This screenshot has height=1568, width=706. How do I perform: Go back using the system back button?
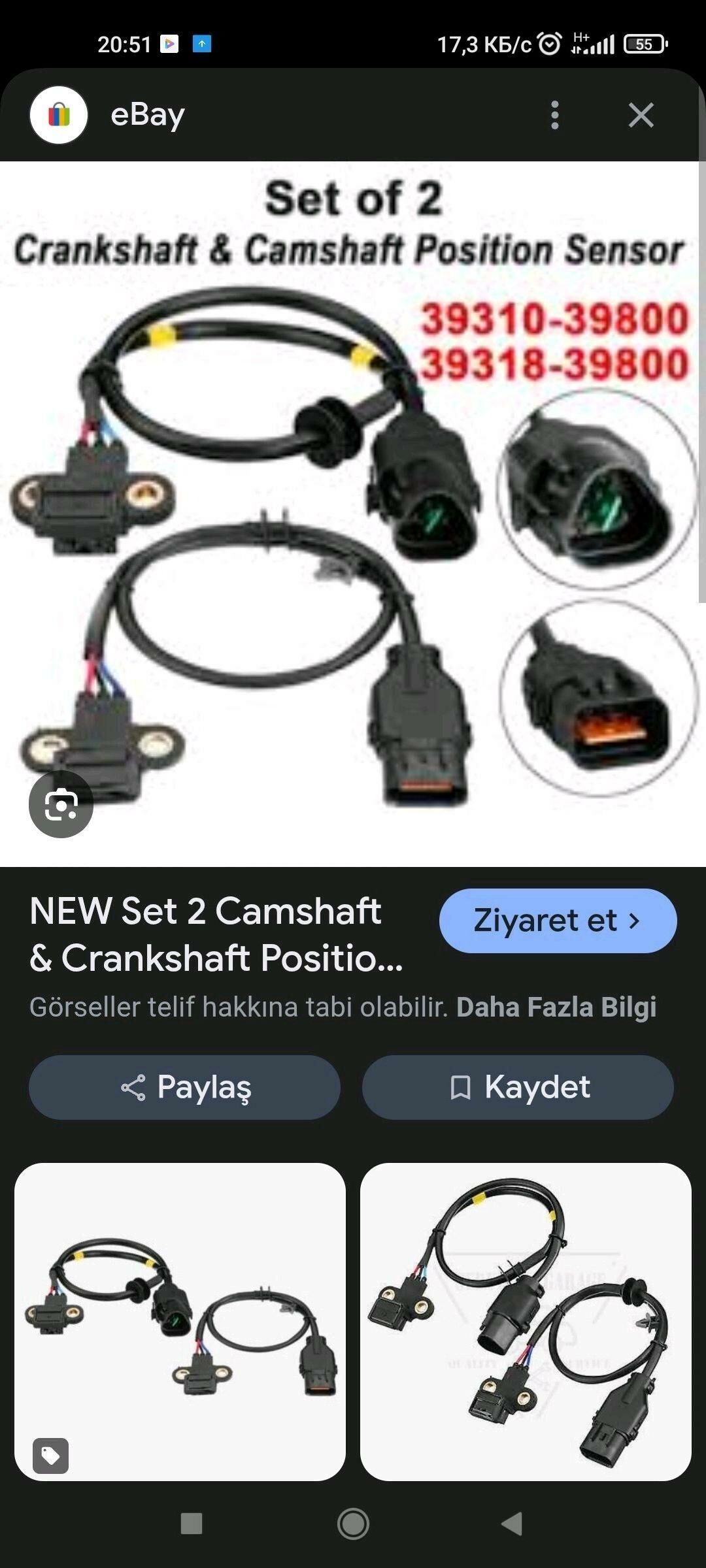coord(512,1524)
